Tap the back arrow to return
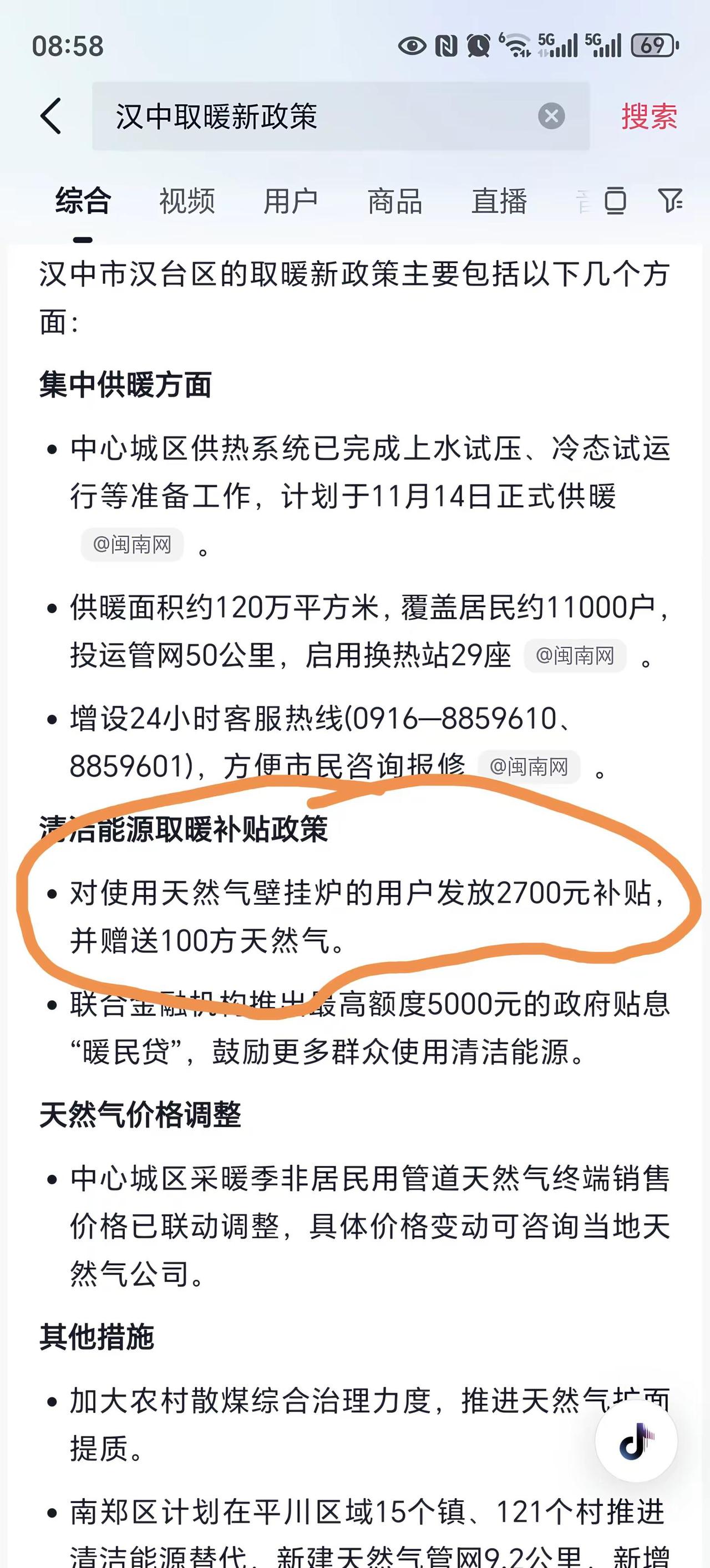Viewport: 710px width, 1568px height. point(51,116)
